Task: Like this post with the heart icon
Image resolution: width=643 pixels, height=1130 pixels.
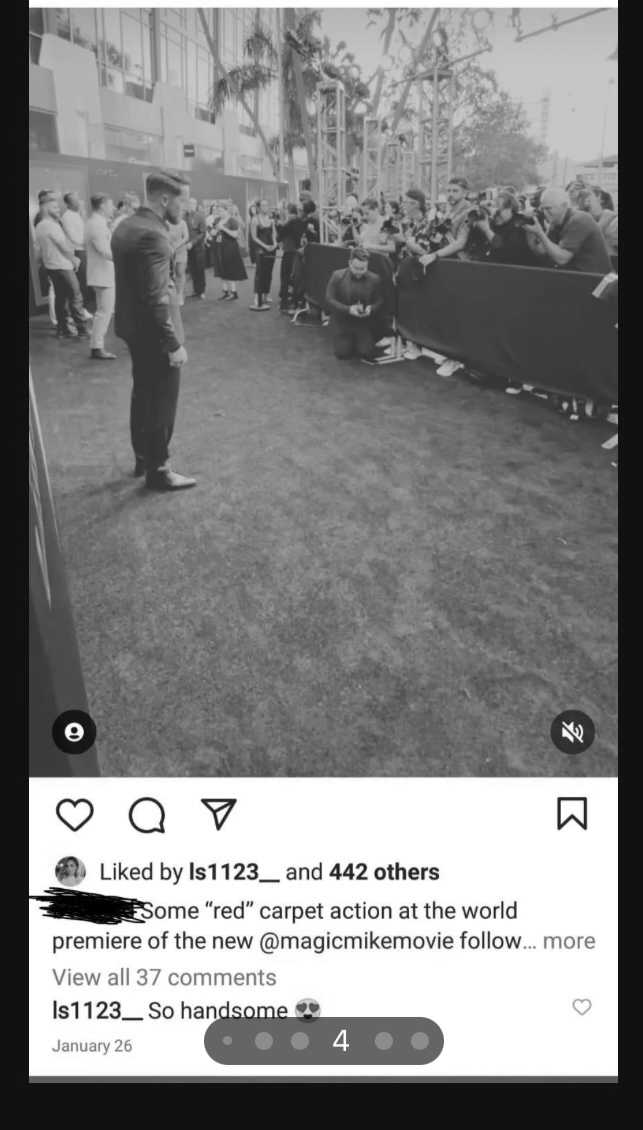Action: [x=74, y=815]
